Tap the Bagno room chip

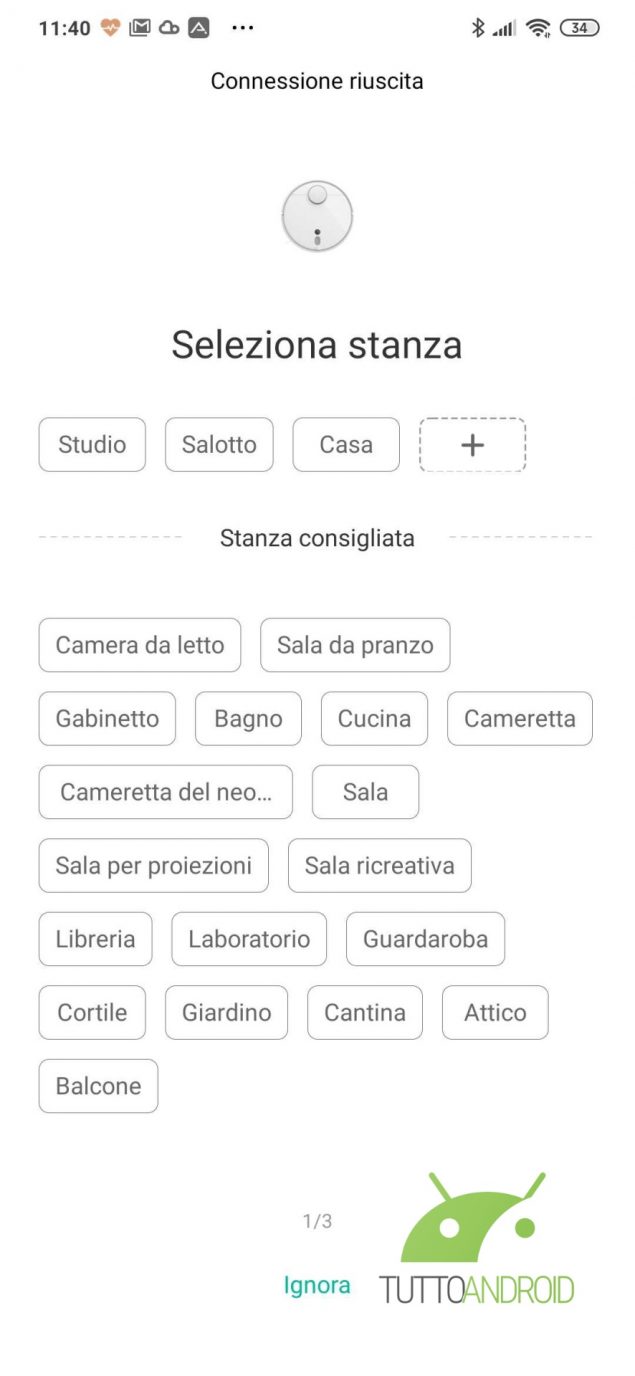pos(248,719)
